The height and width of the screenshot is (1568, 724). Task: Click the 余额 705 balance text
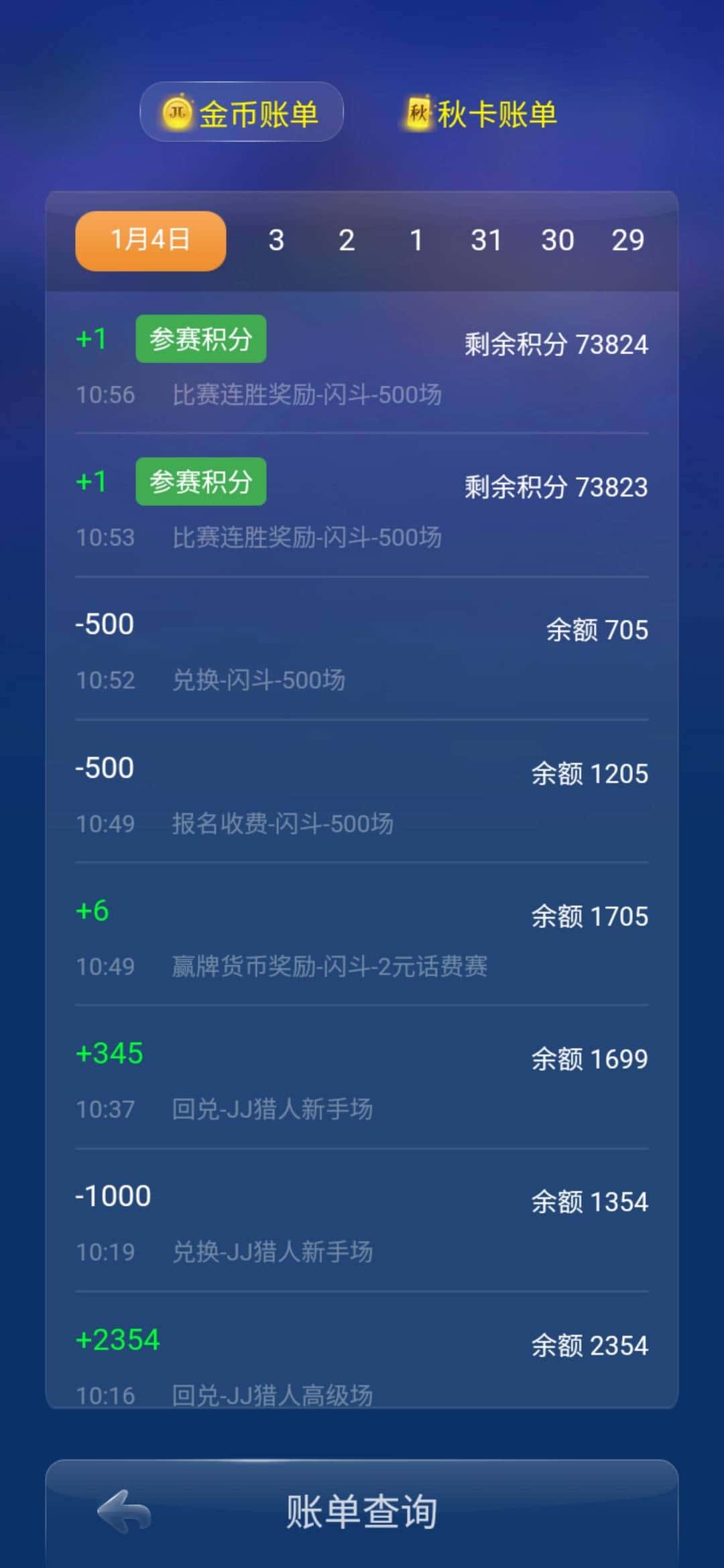click(596, 630)
